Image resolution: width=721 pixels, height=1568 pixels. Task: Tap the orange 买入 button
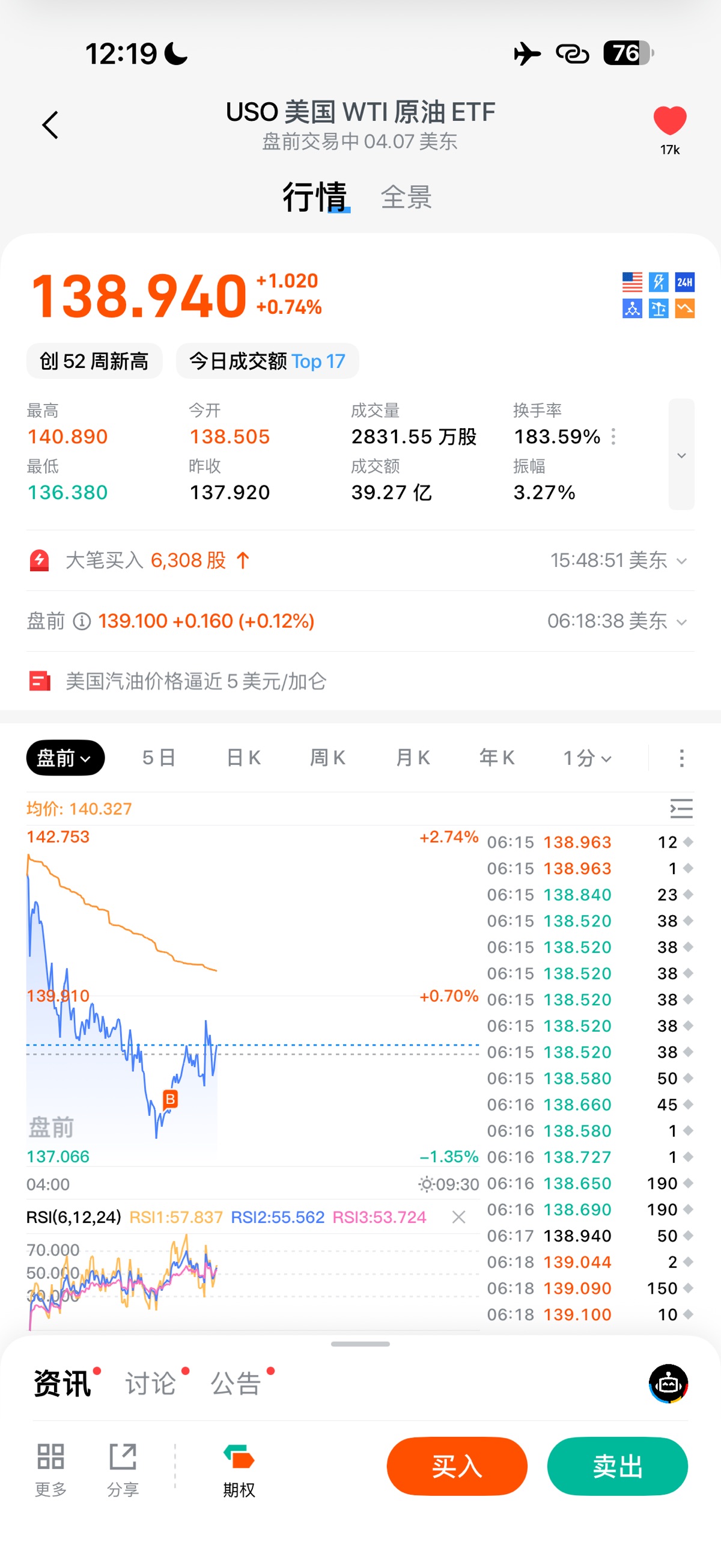click(x=456, y=1466)
